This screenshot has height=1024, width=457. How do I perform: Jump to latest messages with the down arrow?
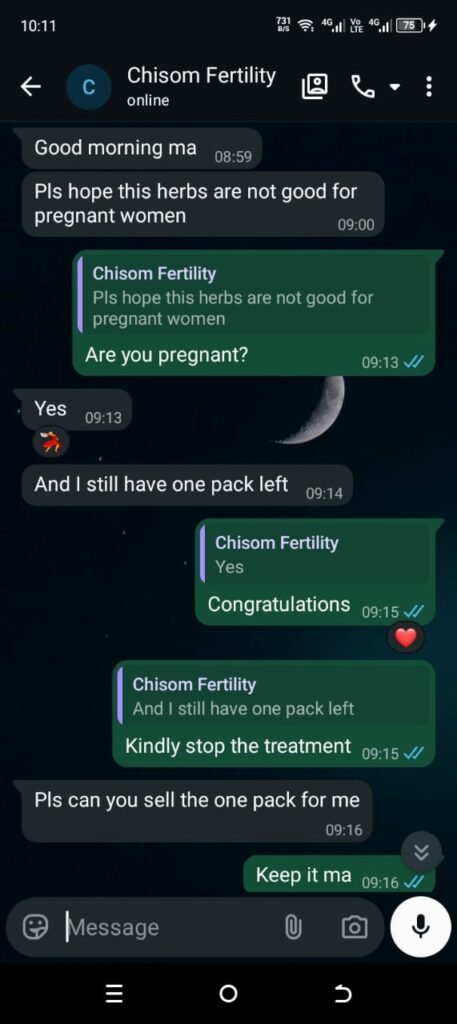tap(422, 852)
